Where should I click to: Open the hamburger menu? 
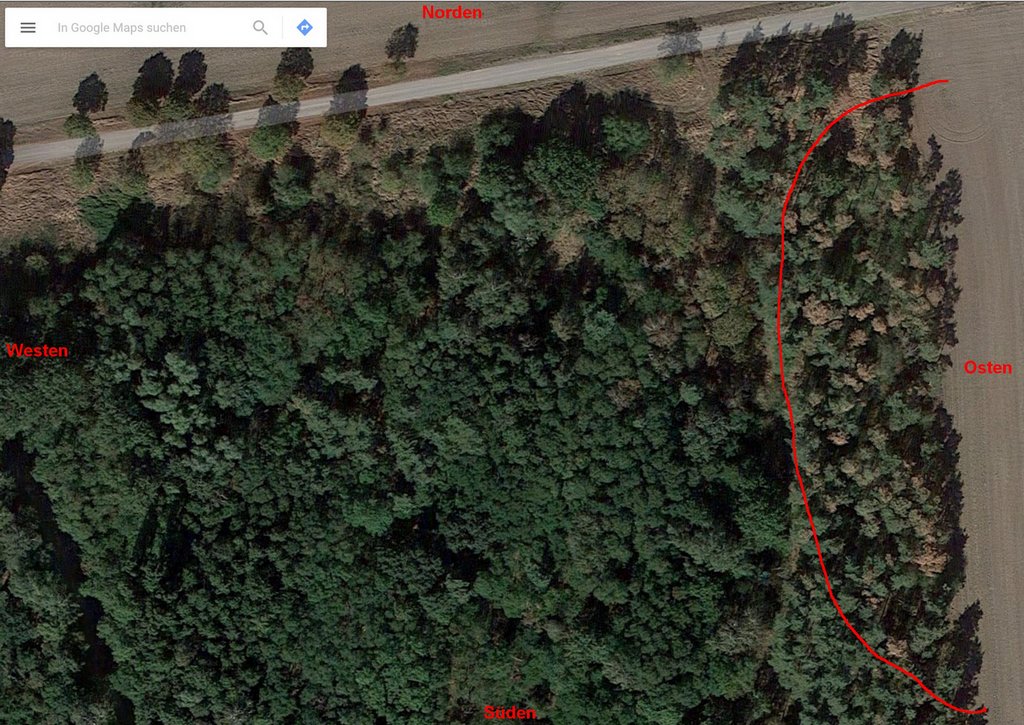click(28, 28)
